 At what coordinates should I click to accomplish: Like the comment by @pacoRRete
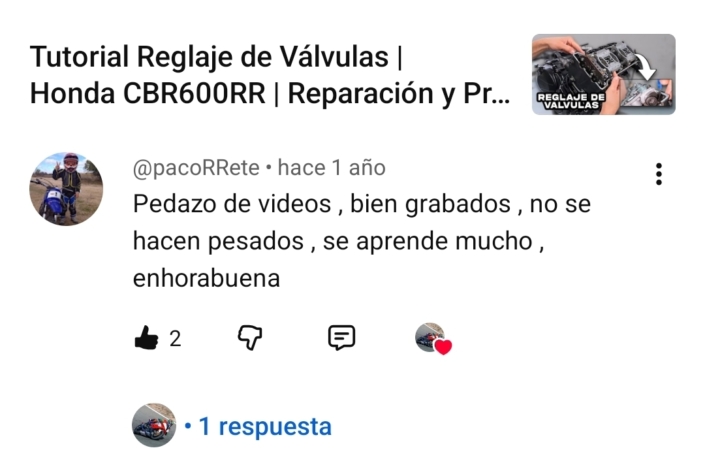146,338
